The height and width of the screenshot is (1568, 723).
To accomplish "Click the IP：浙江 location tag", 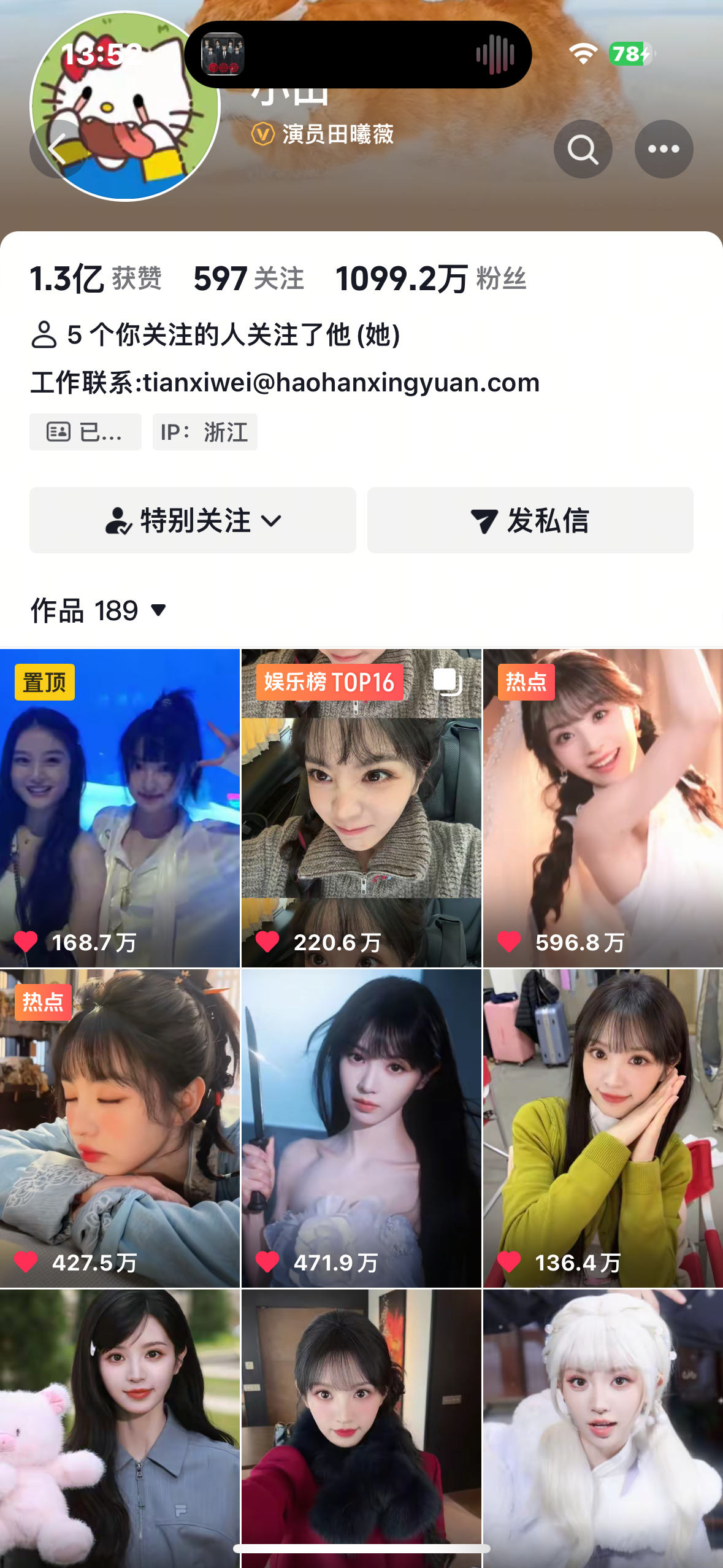I will pyautogui.click(x=204, y=432).
